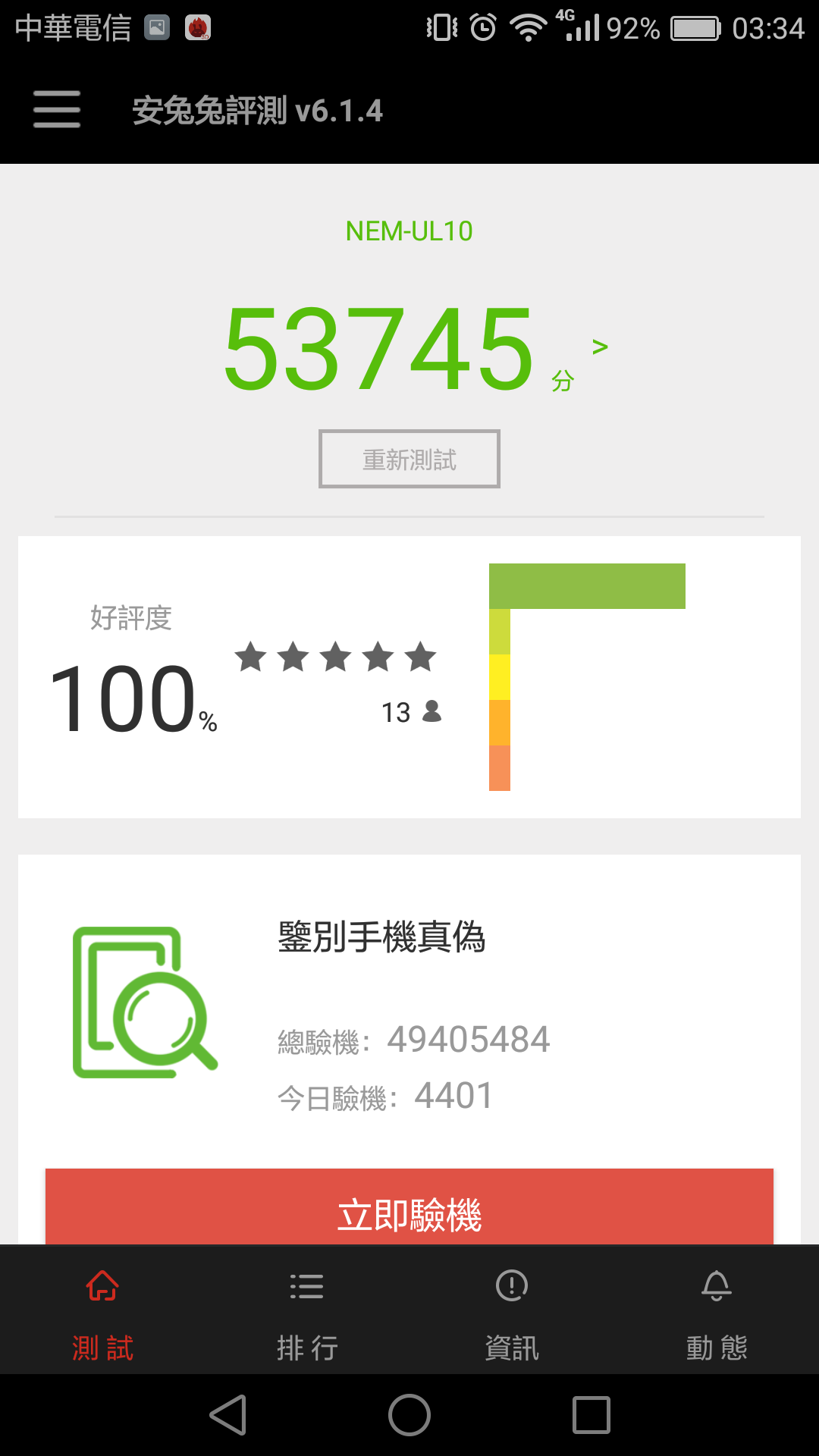Open the hamburger drawer menu

coord(57,109)
